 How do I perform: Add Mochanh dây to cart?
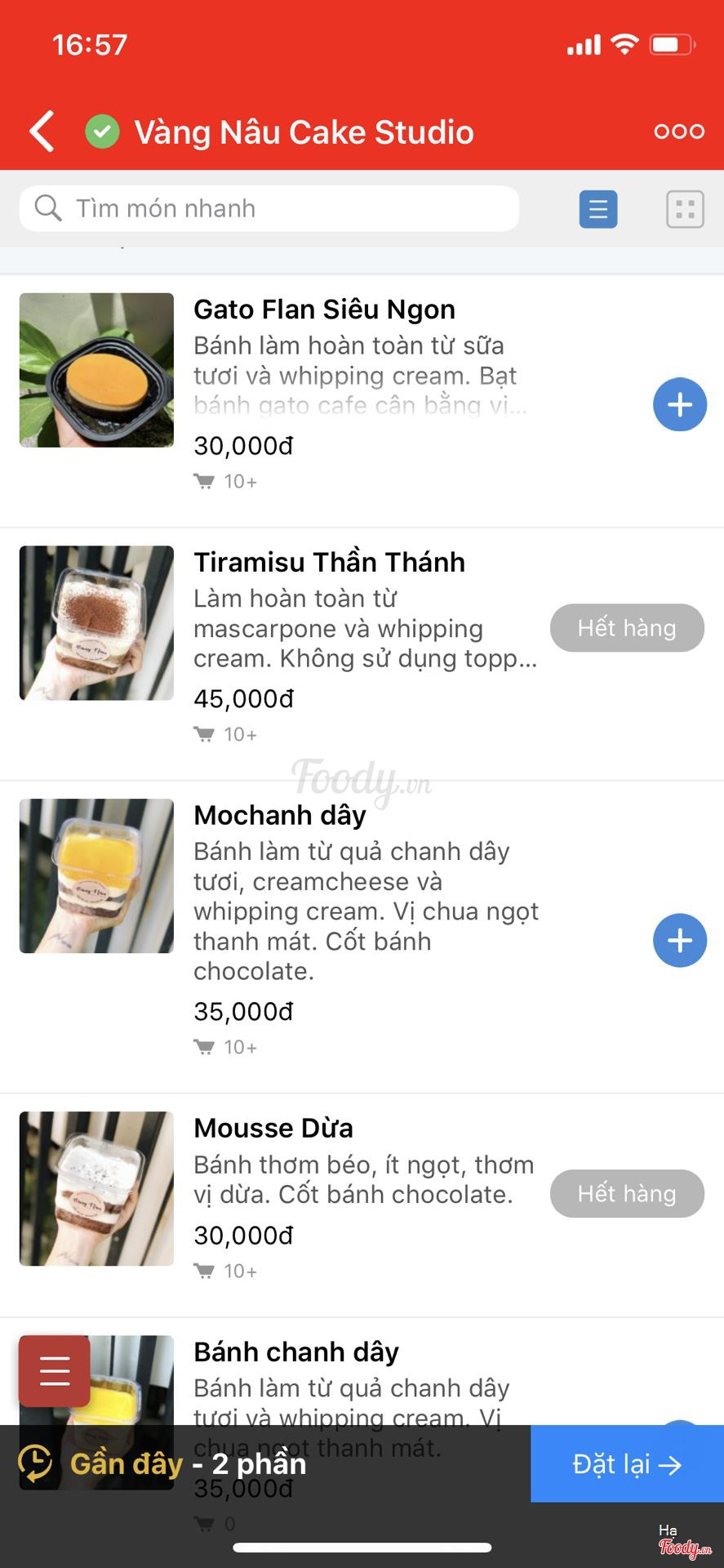coord(679,940)
